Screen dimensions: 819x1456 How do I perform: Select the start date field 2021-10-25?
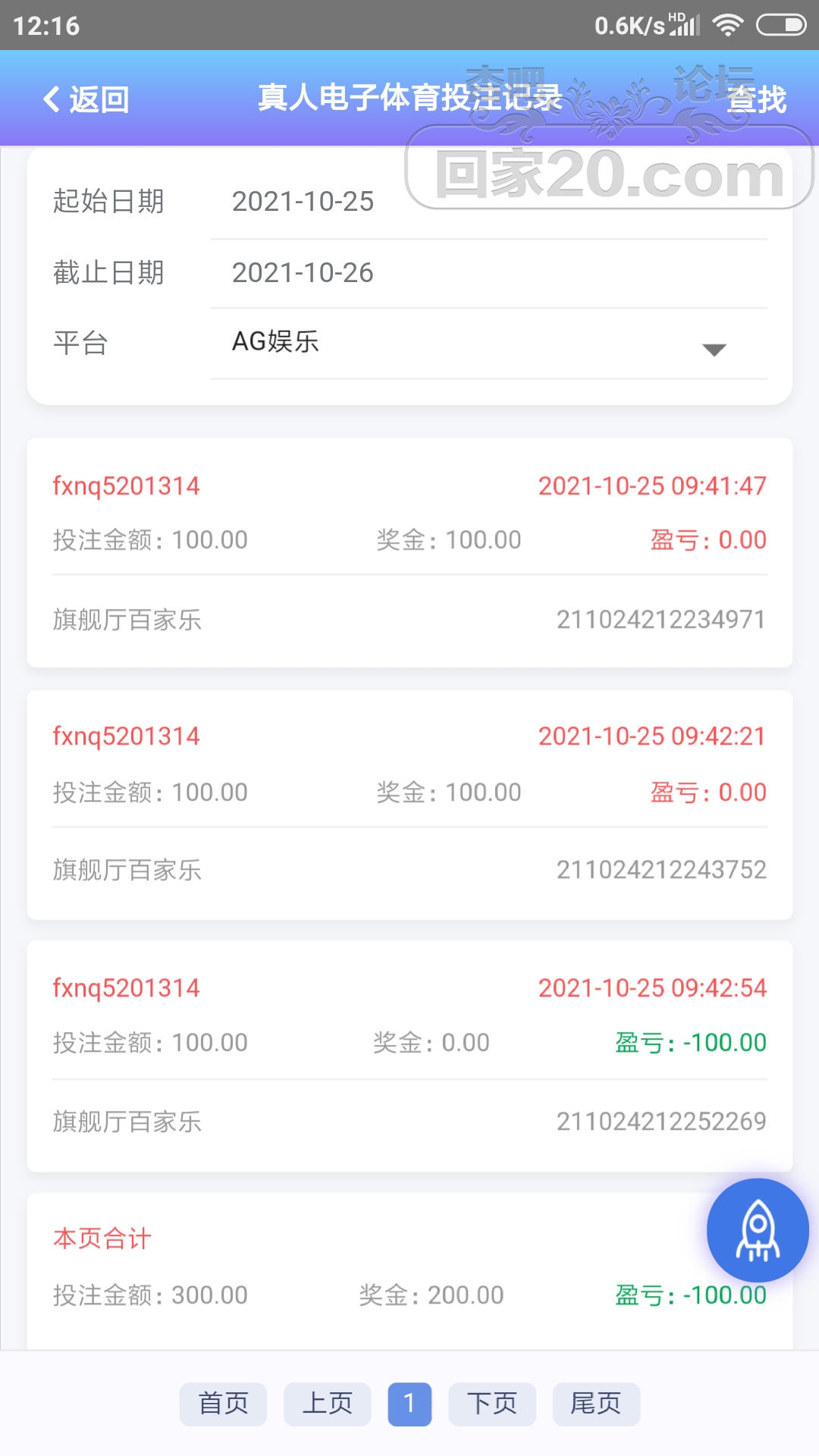(x=303, y=202)
